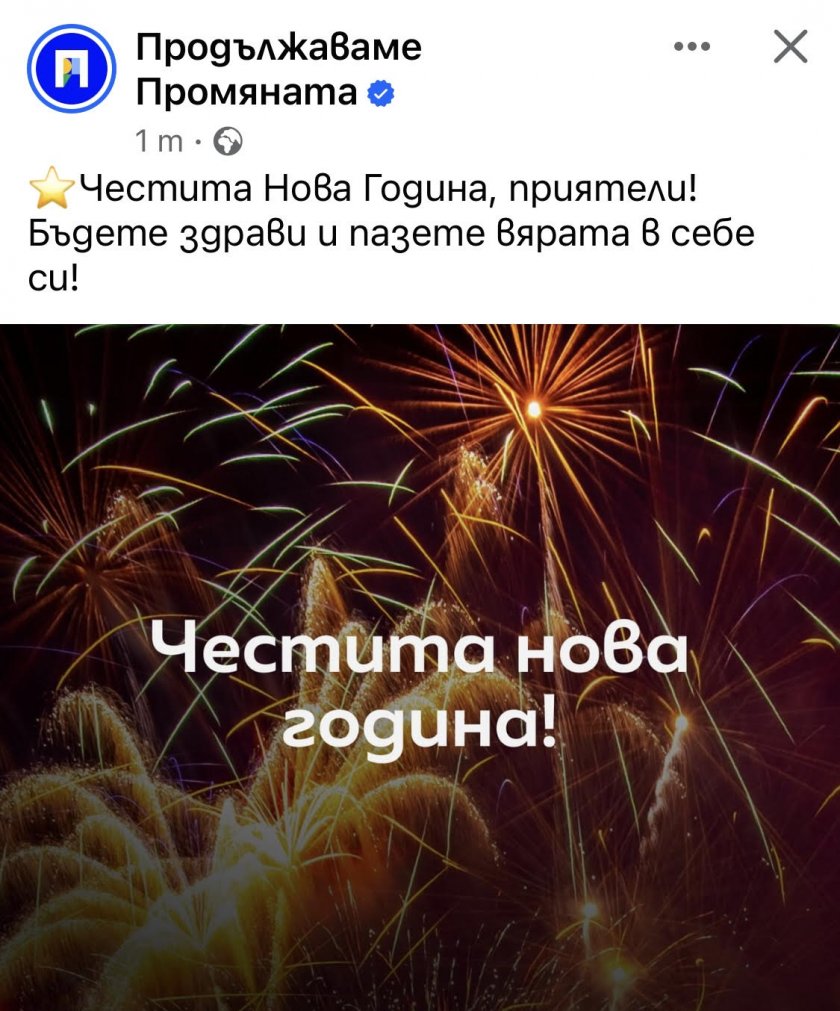840x1011 pixels.
Task: Open Продължаваме Промяната profile picture
Action: coord(71,70)
